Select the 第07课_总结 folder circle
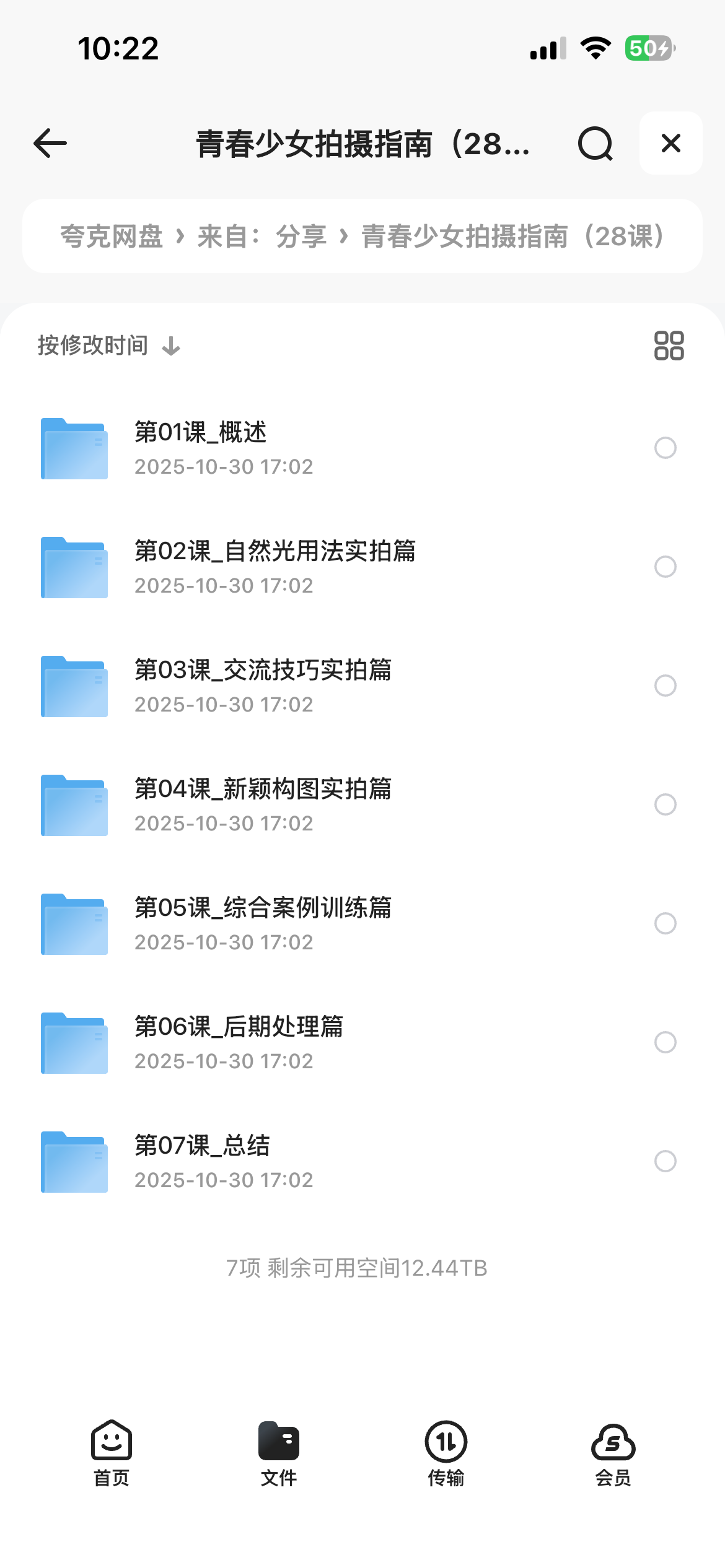 coord(665,1161)
